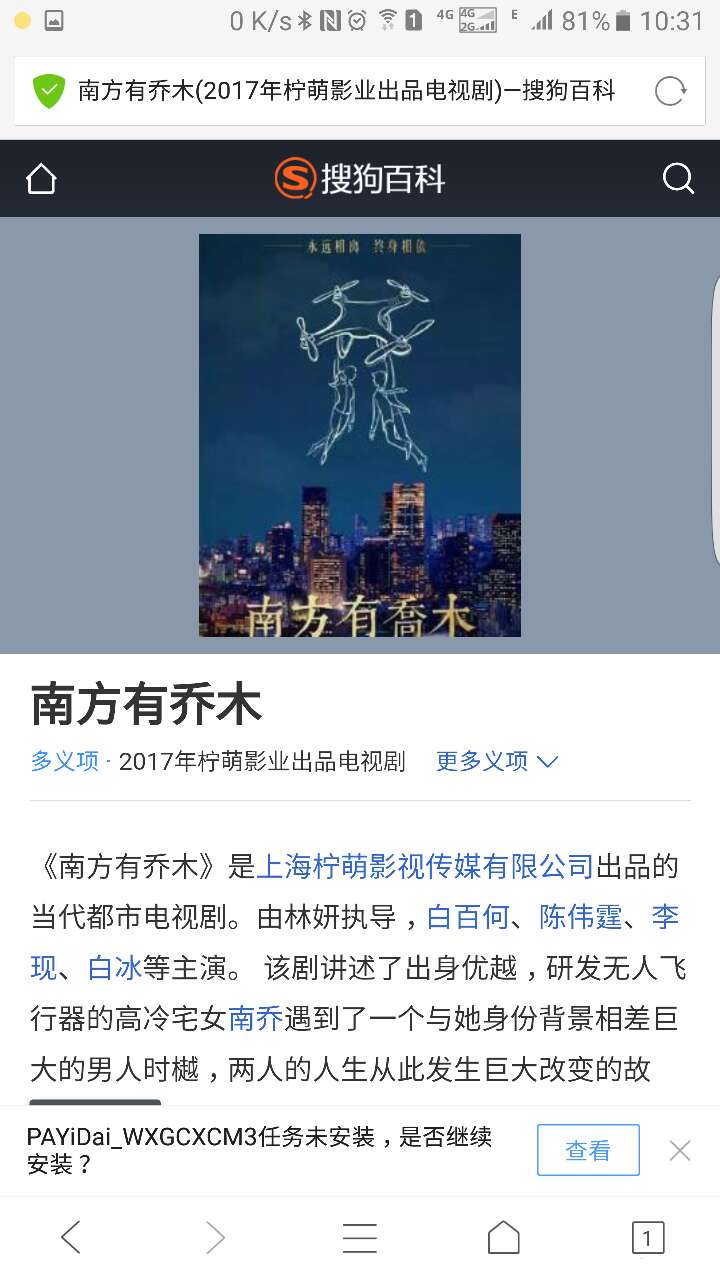Expand 更多义项 dropdown
720x1280 pixels.
tap(496, 761)
